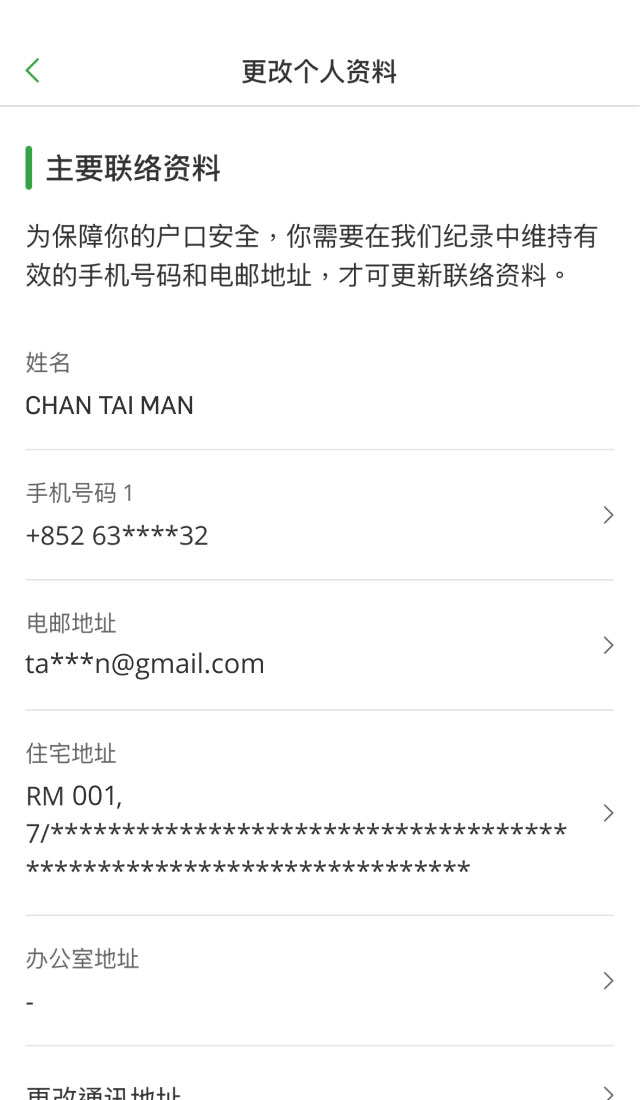Edit the 电邮地址 entry

(x=319, y=645)
